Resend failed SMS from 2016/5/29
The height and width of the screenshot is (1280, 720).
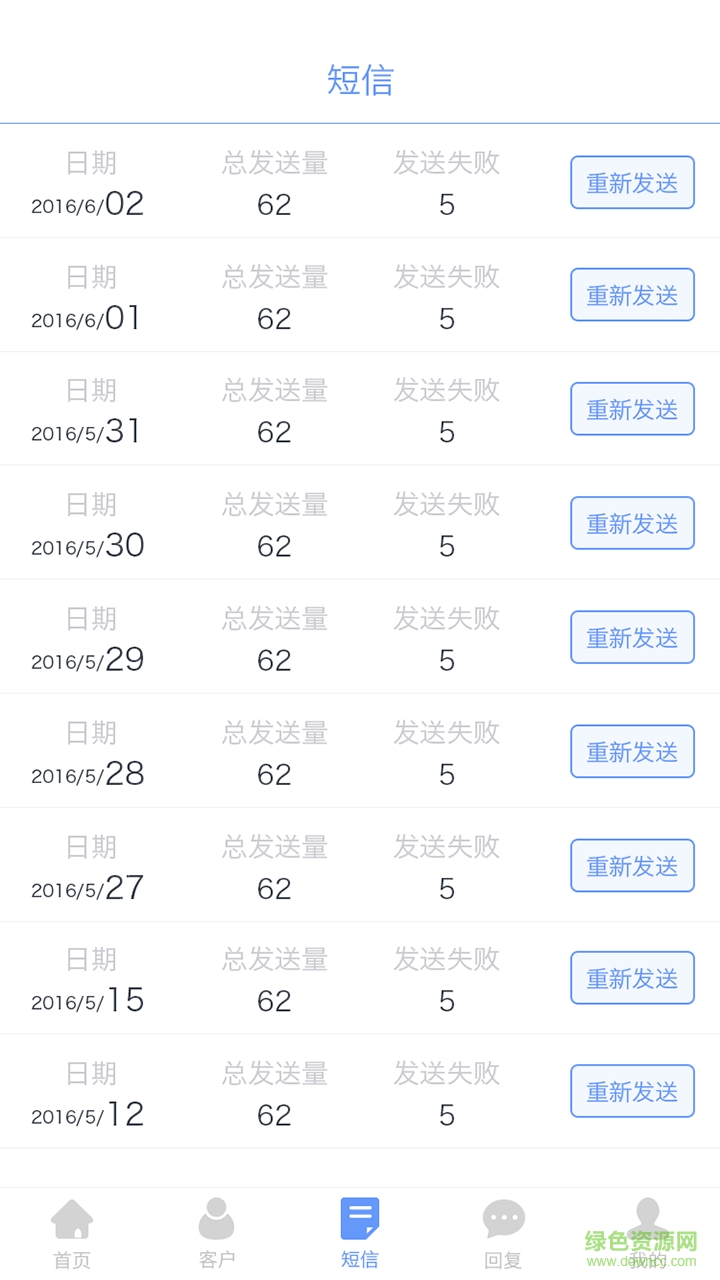pos(632,637)
